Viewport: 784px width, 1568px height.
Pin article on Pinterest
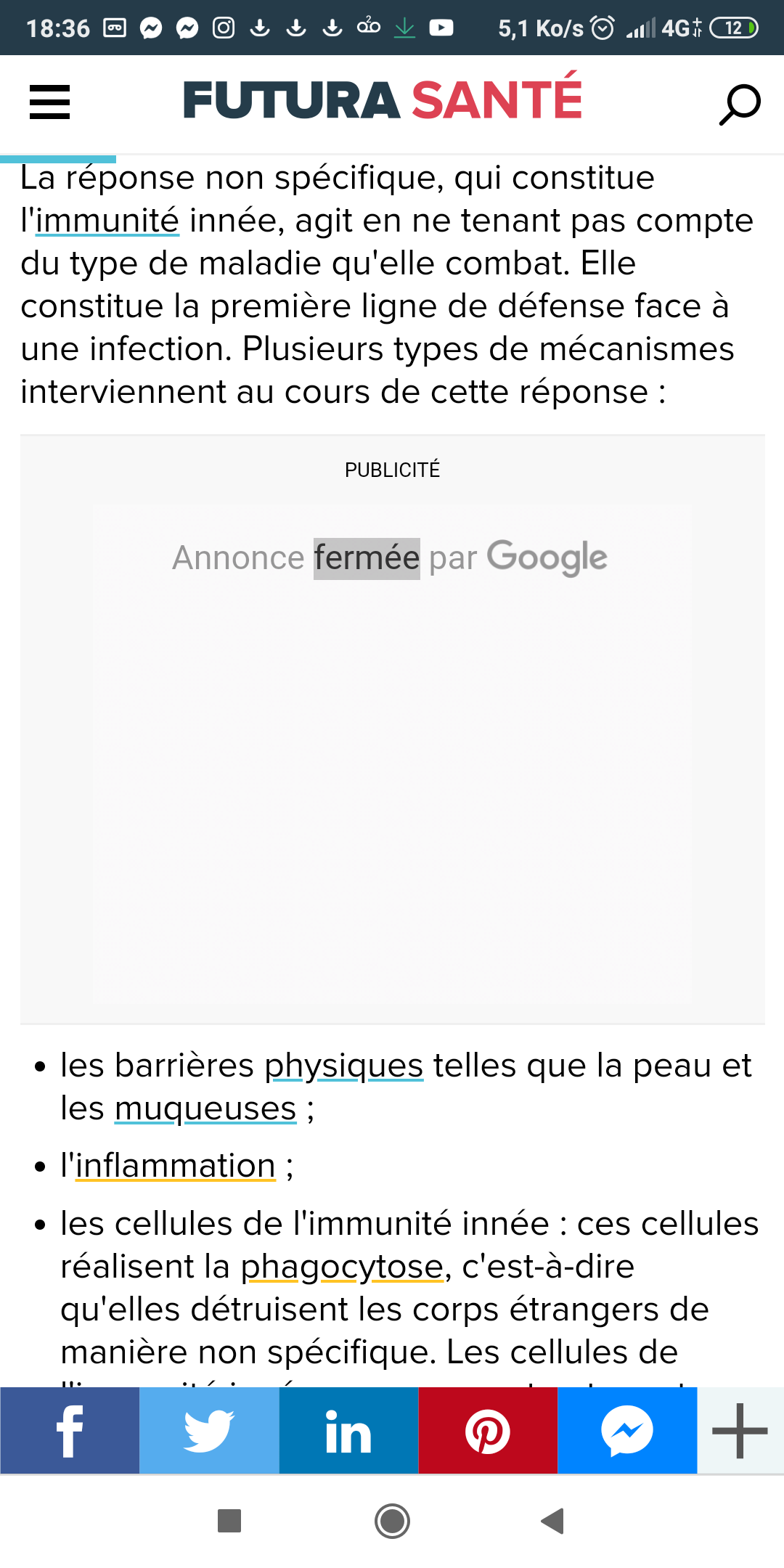click(488, 1431)
